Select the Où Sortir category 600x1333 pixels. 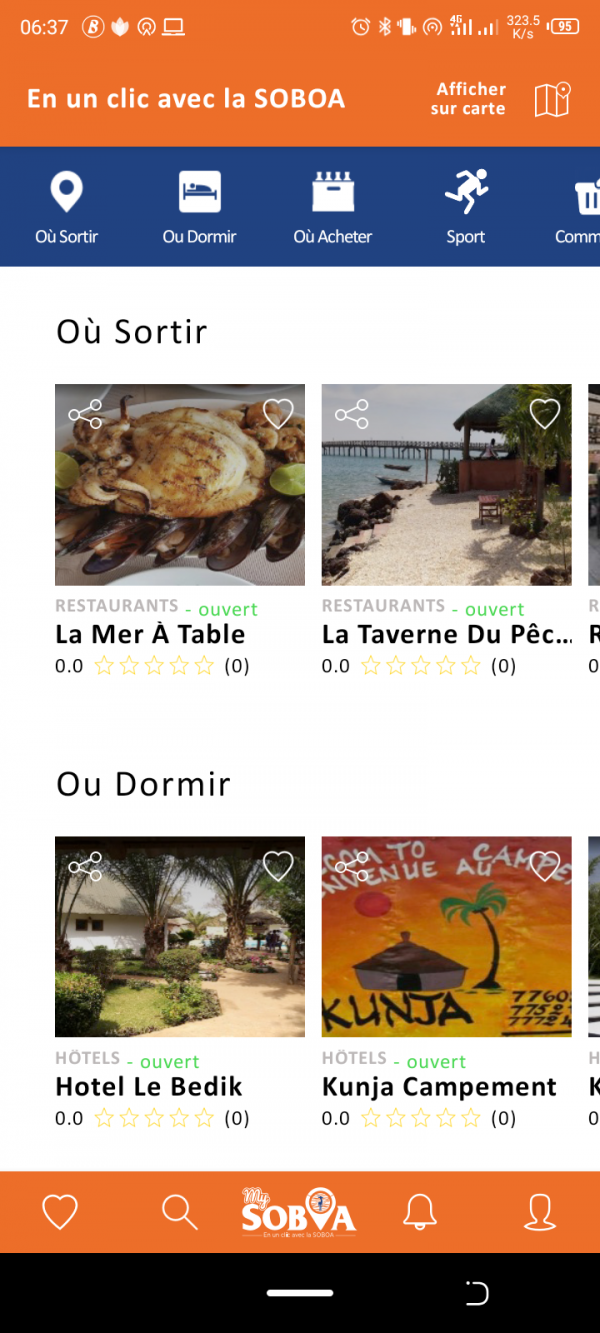[x=67, y=206]
